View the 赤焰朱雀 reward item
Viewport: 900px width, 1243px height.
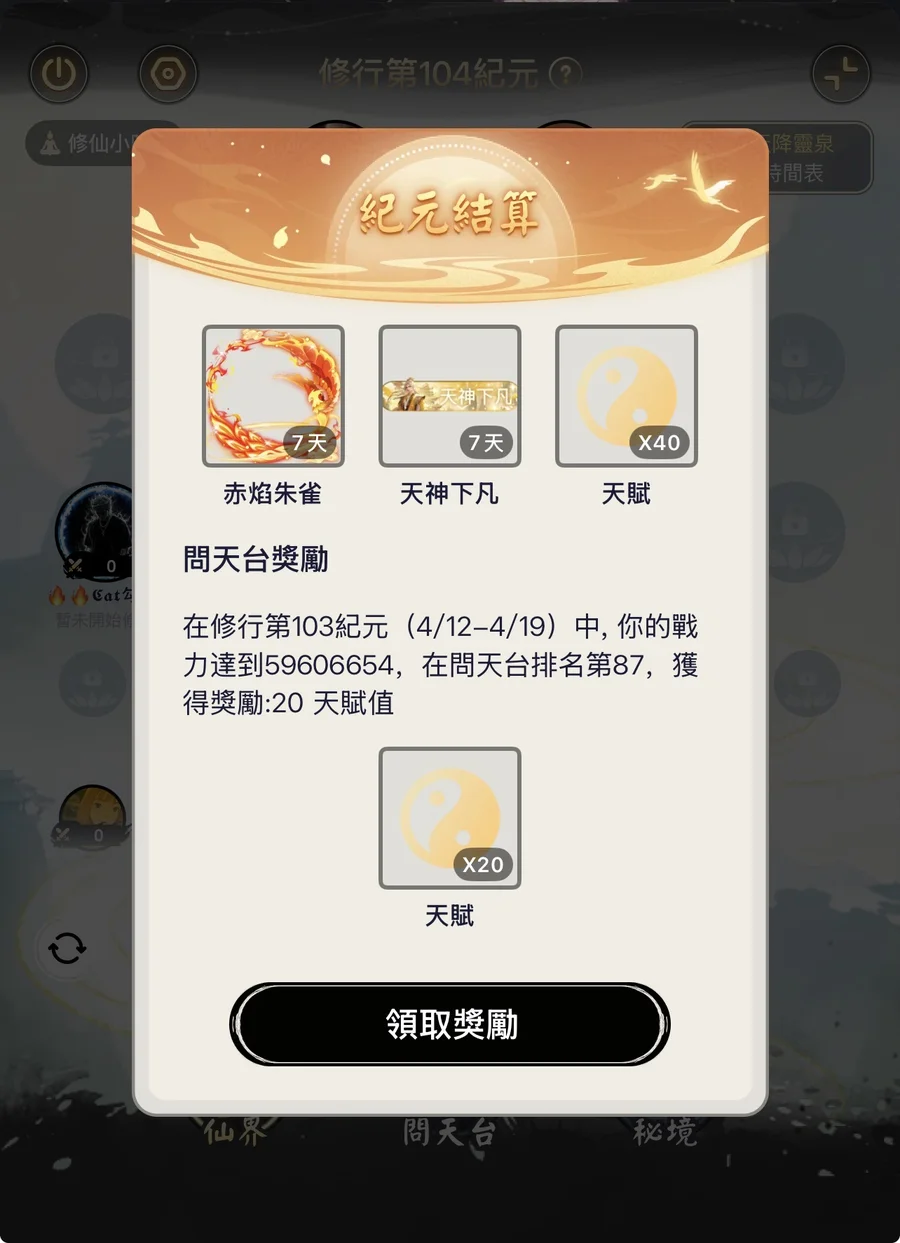point(273,396)
